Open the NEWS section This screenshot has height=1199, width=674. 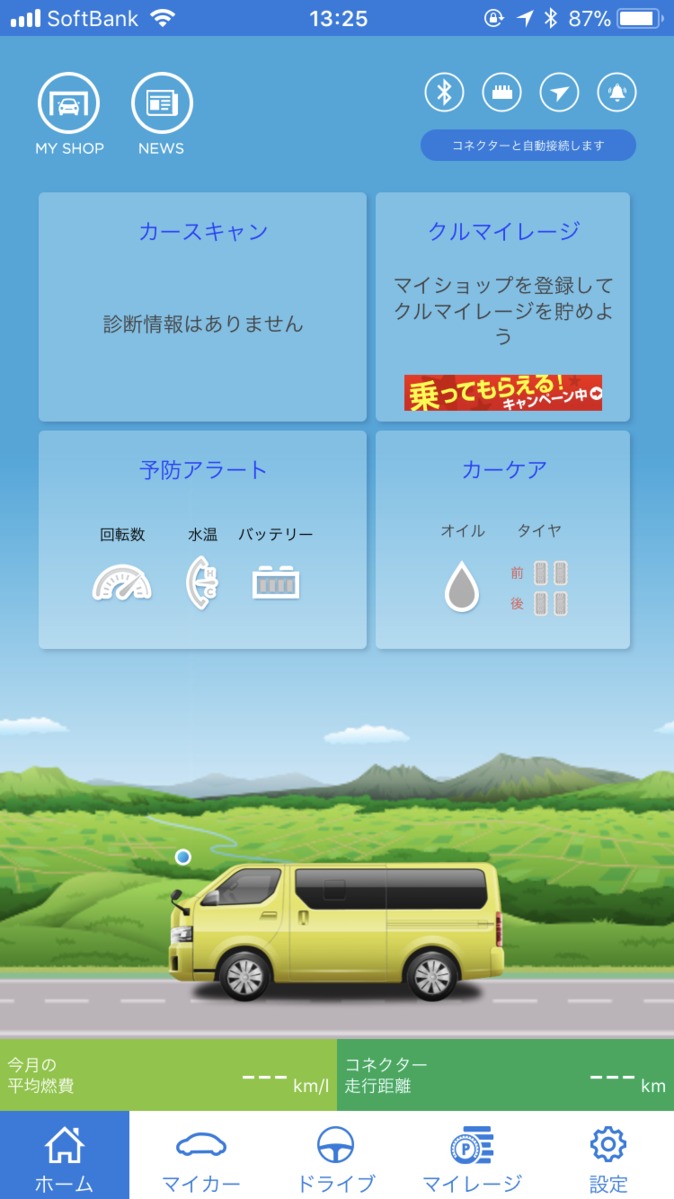coord(161,113)
